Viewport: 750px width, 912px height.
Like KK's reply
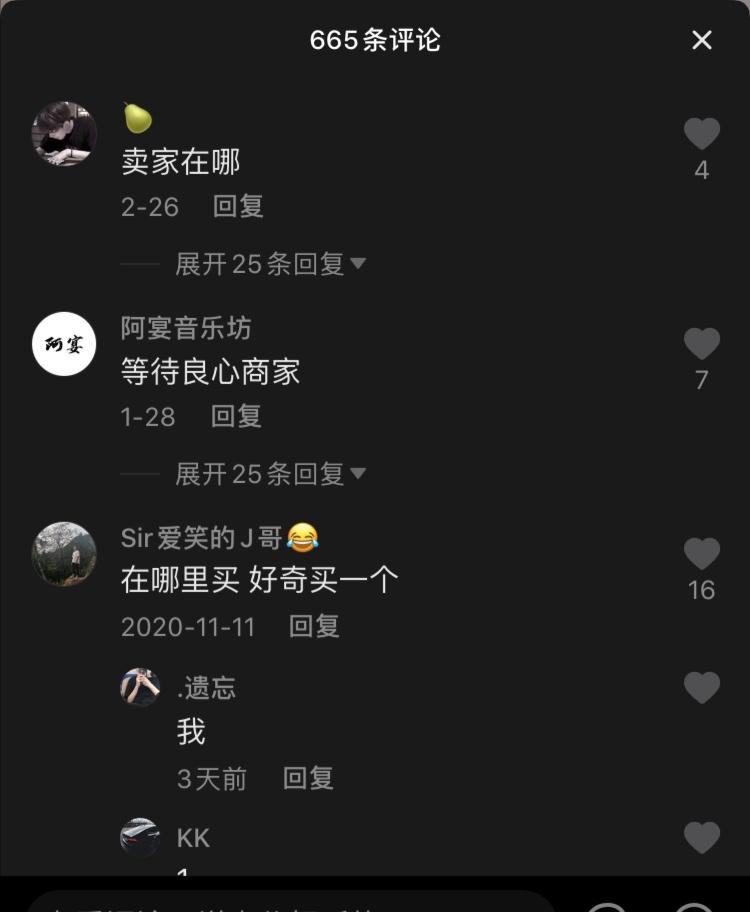coord(702,838)
